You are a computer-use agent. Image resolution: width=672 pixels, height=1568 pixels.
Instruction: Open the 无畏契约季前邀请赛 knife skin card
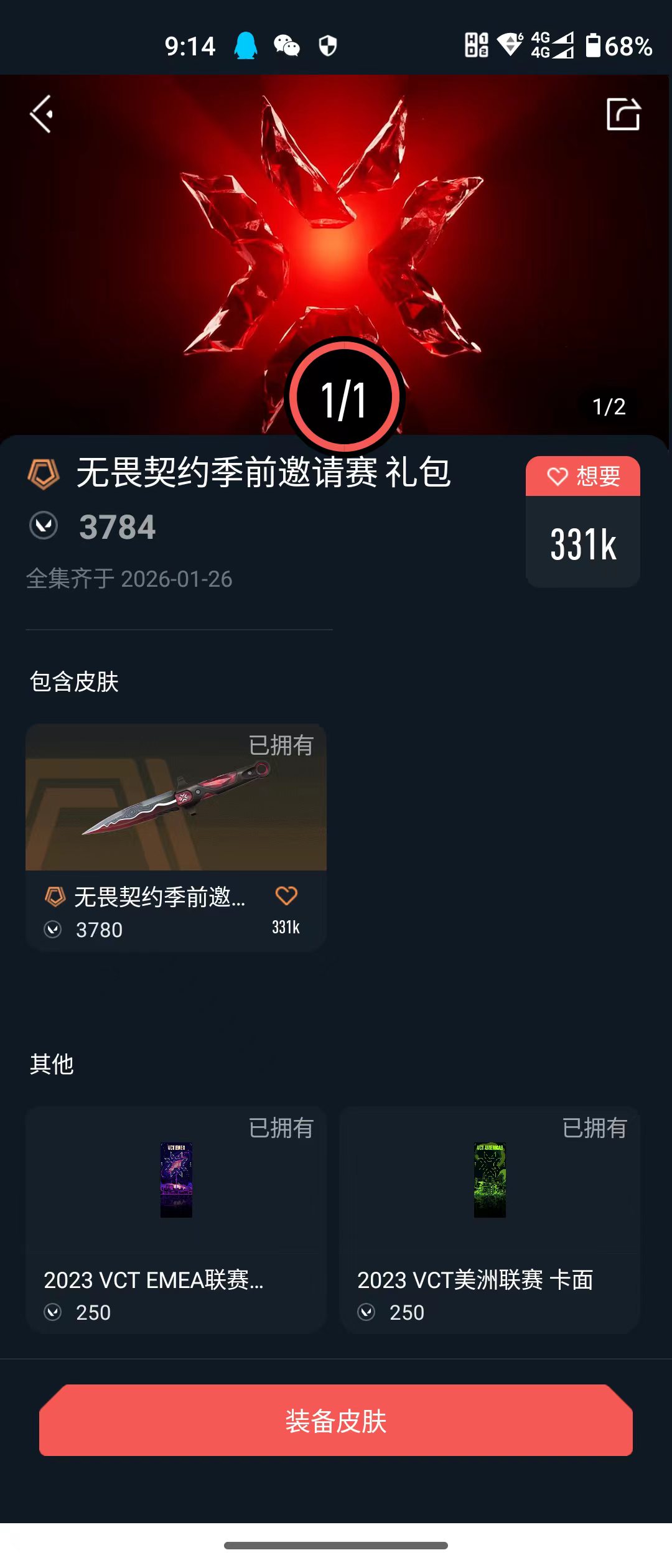(x=176, y=837)
